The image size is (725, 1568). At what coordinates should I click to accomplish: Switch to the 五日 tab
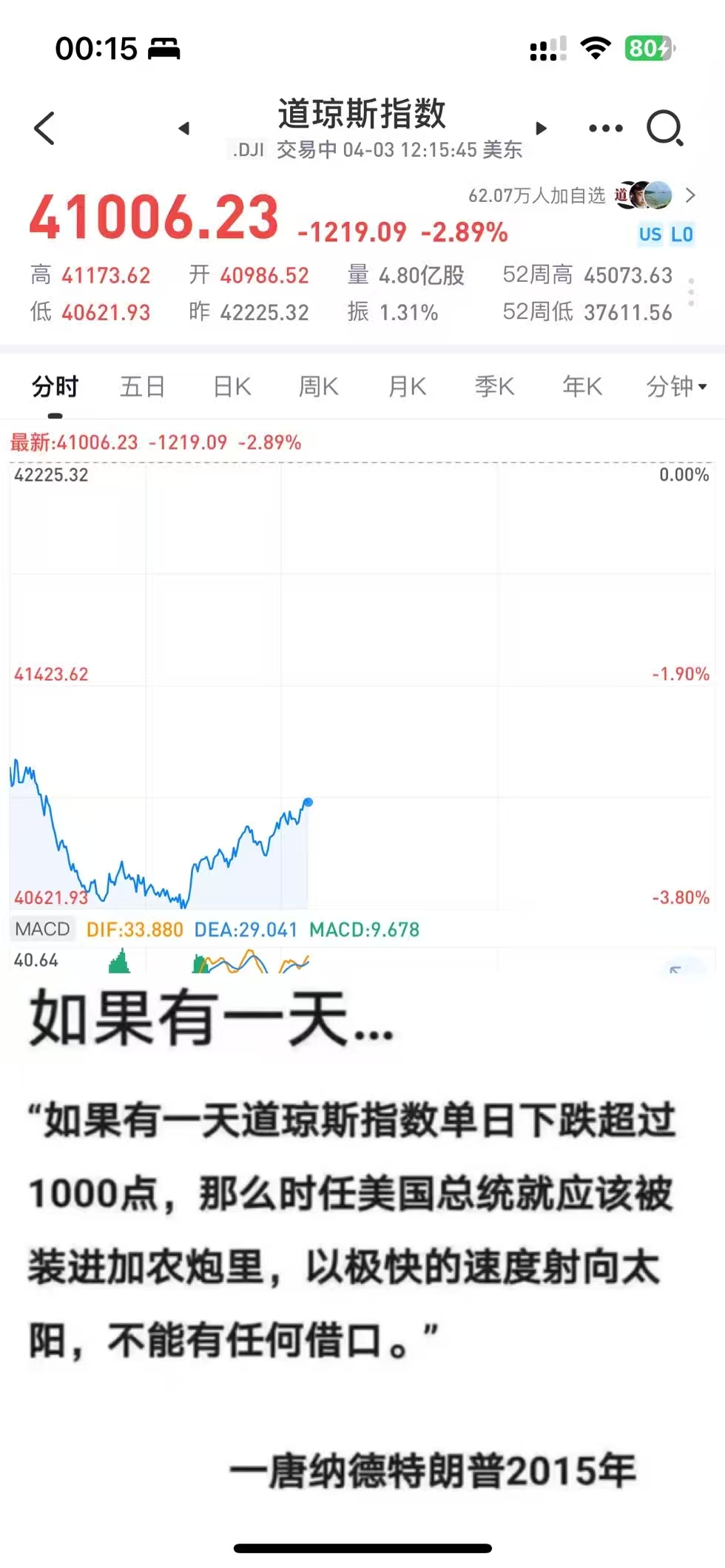[x=142, y=386]
